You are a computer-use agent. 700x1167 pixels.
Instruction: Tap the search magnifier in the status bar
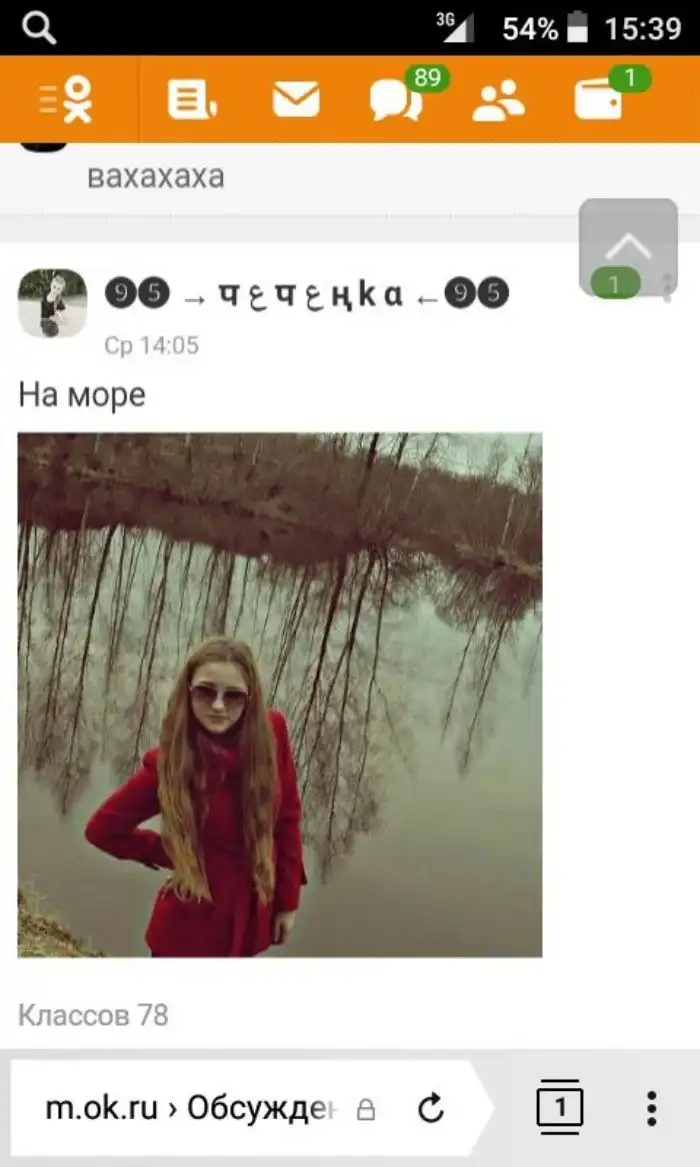click(40, 28)
